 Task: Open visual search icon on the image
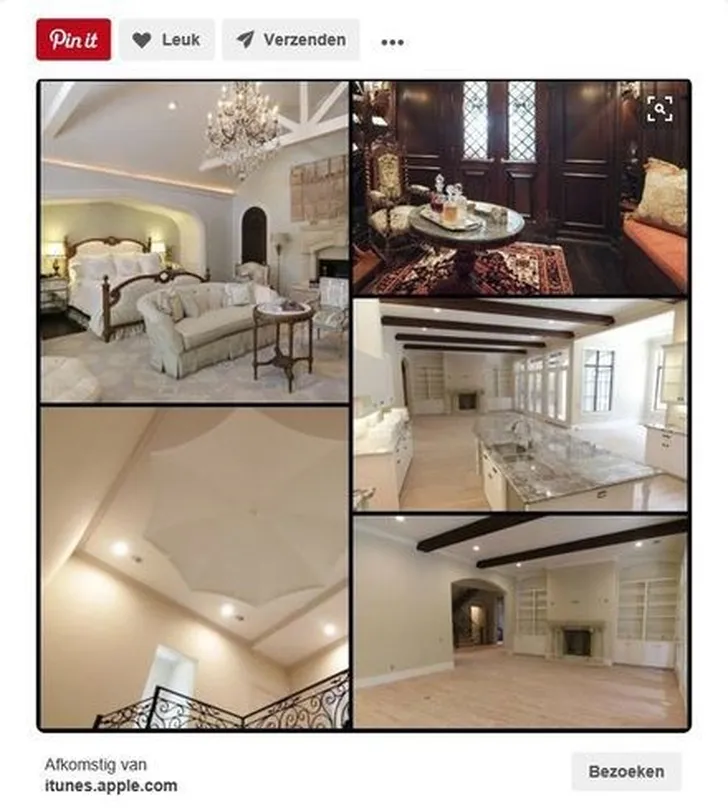pos(659,110)
